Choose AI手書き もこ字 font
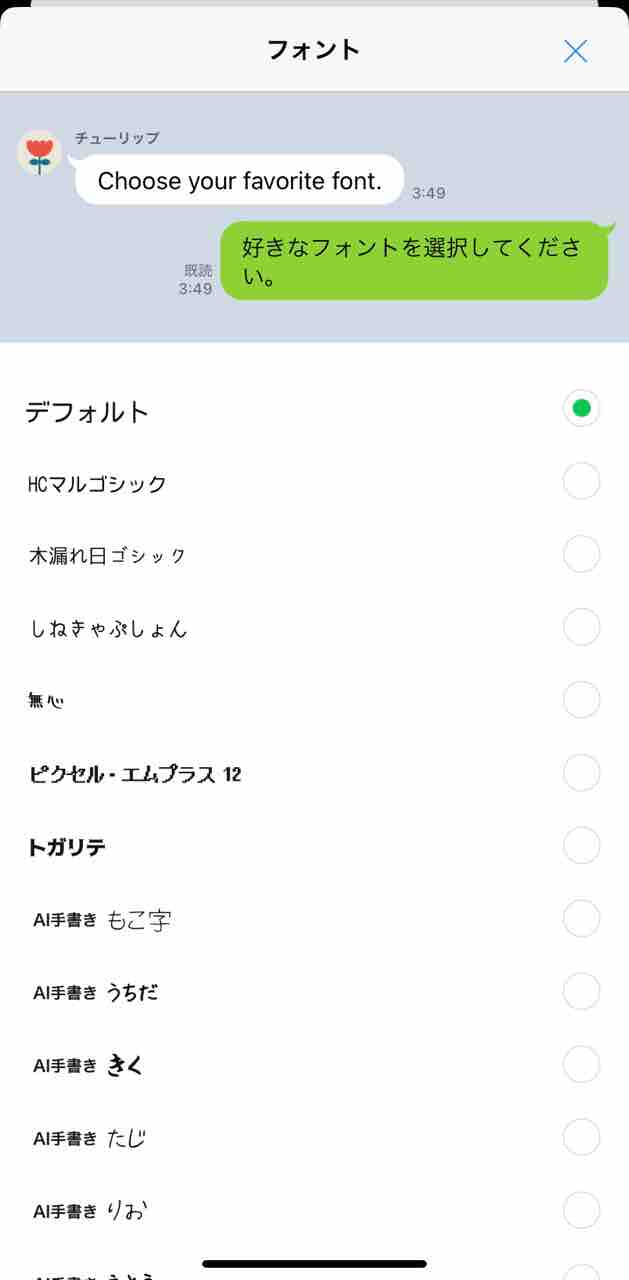Viewport: 629px width, 1280px height. 581,919
